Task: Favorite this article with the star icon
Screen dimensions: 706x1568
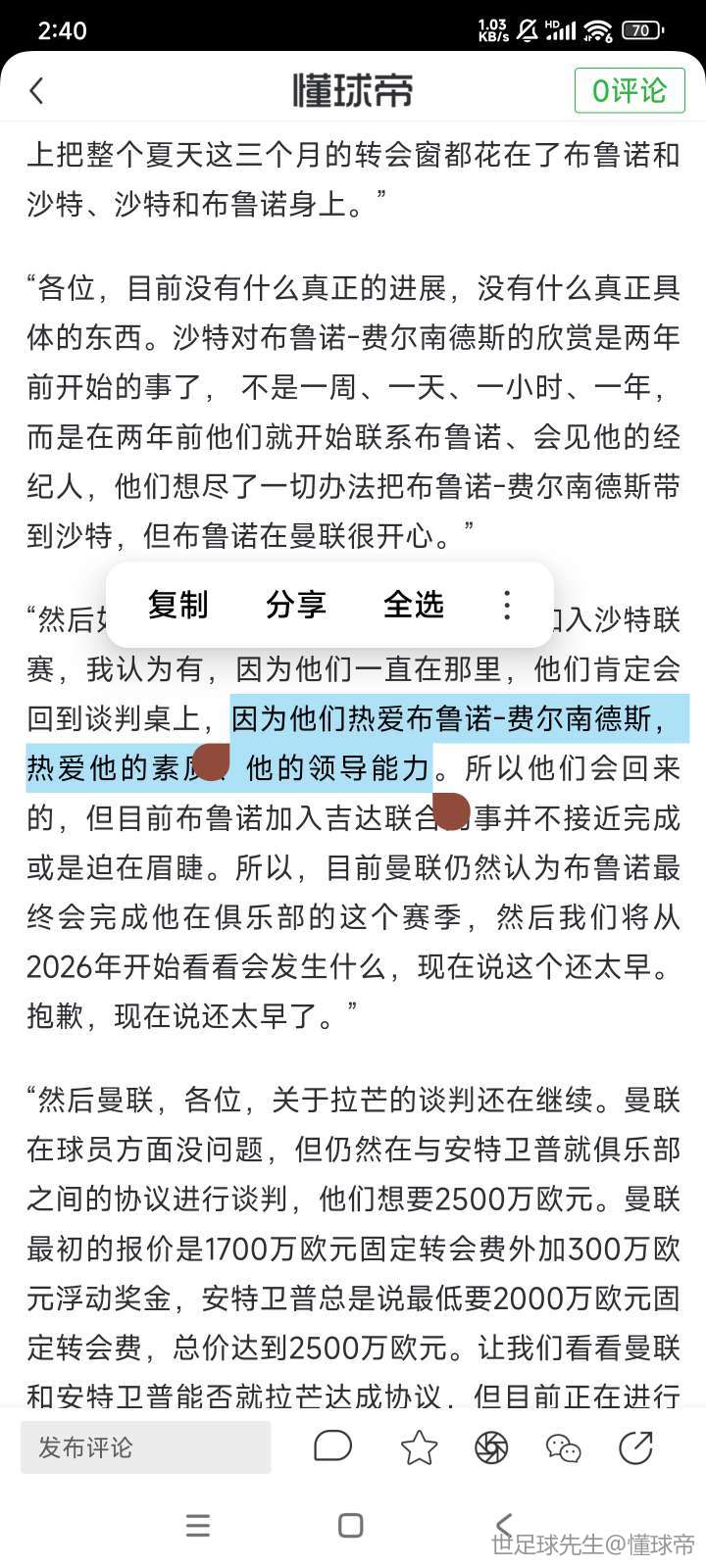Action: pos(419,1447)
